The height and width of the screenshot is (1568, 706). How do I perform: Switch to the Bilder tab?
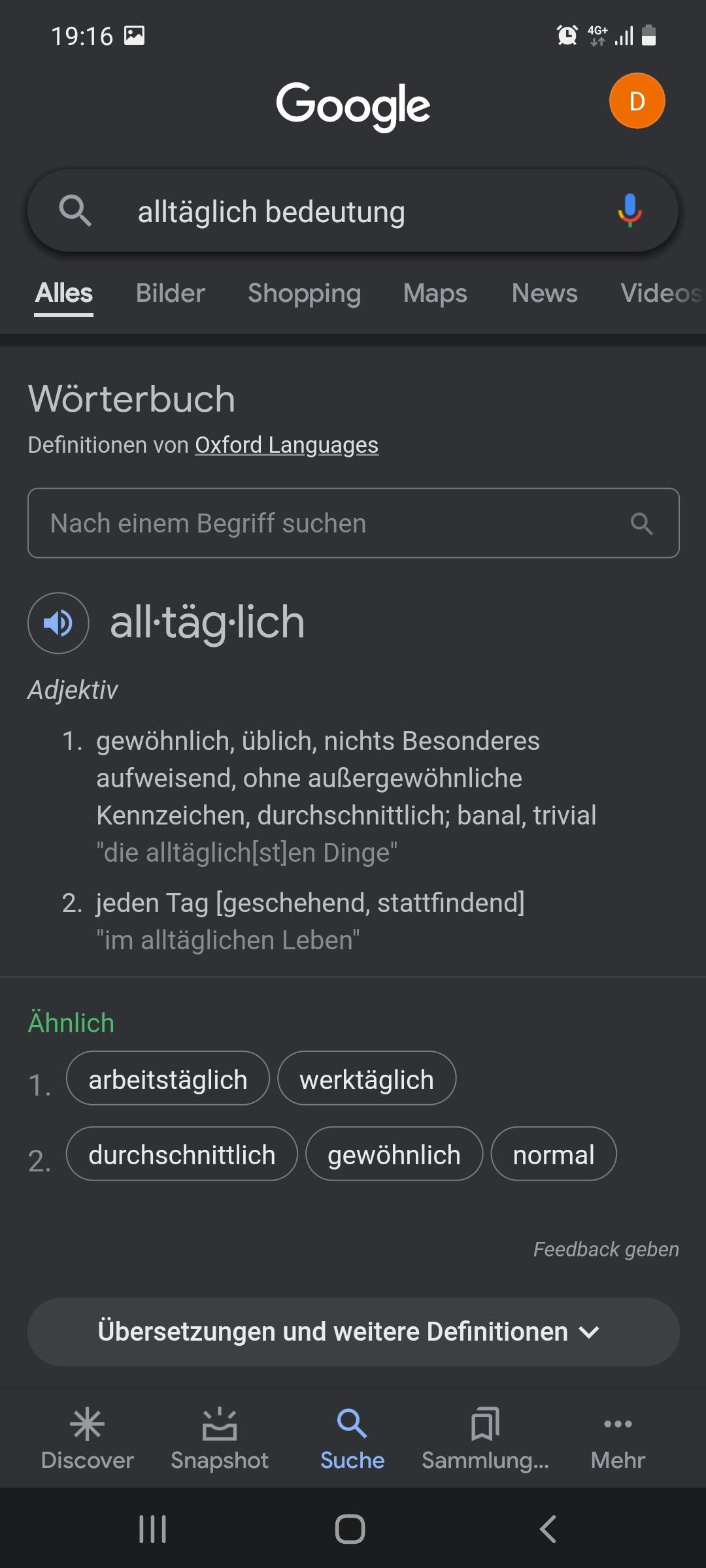coord(171,293)
